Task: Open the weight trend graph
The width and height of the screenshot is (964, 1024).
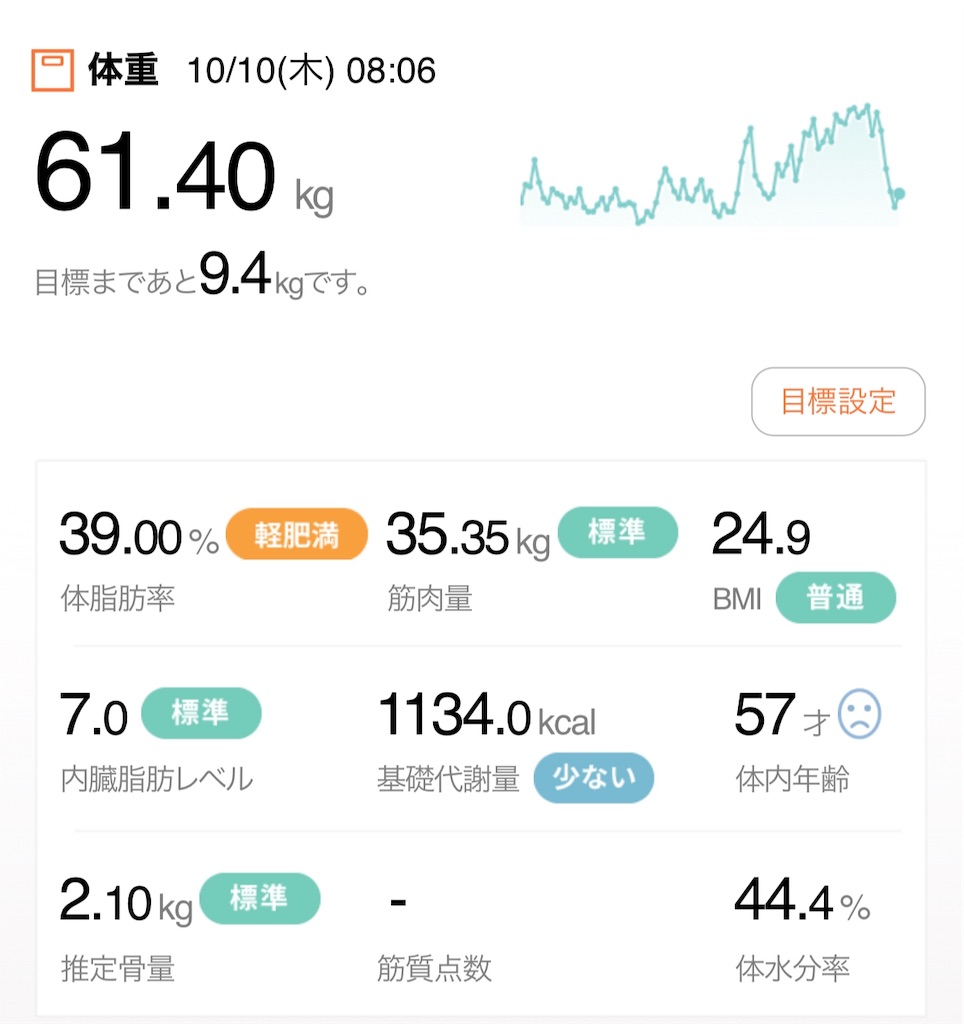Action: click(x=712, y=164)
